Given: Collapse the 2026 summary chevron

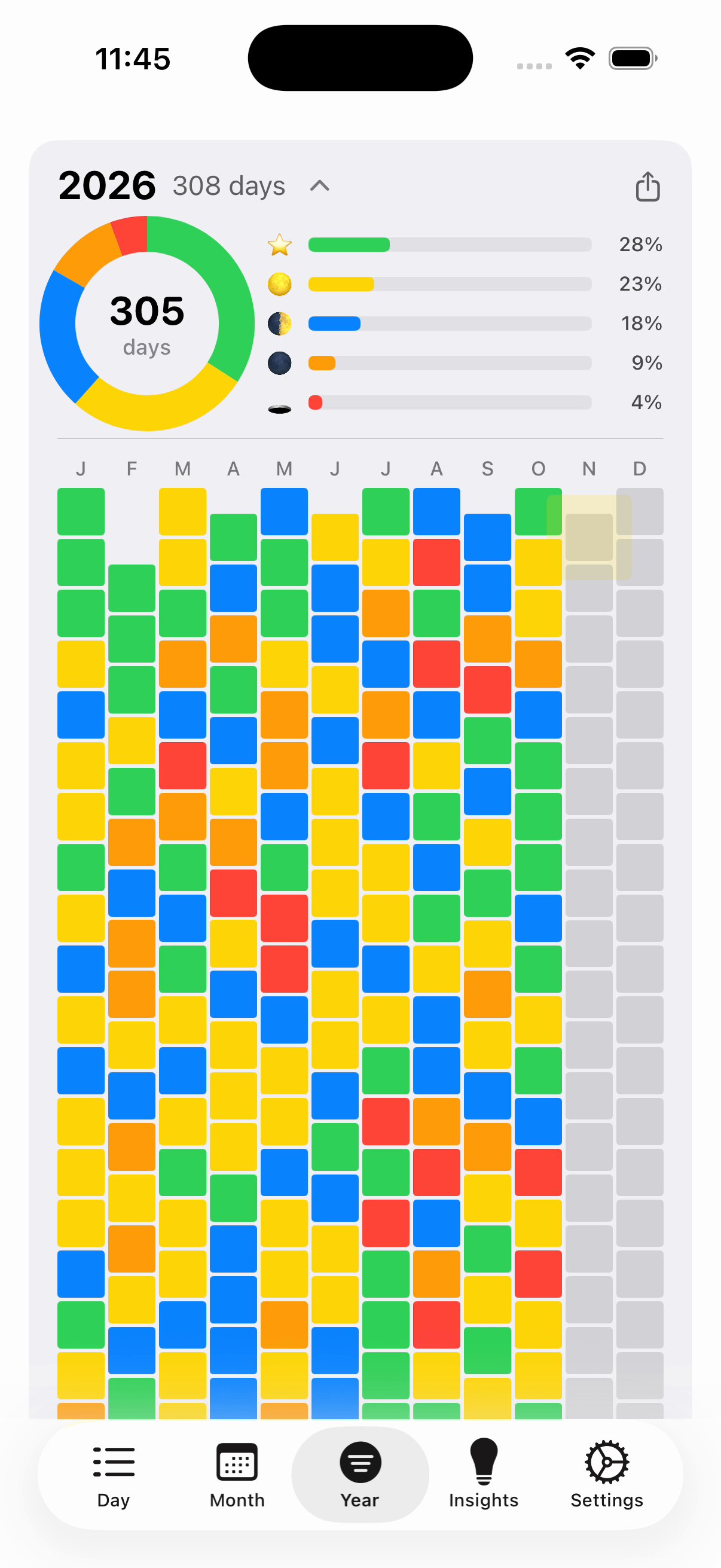Looking at the screenshot, I should 319,186.
